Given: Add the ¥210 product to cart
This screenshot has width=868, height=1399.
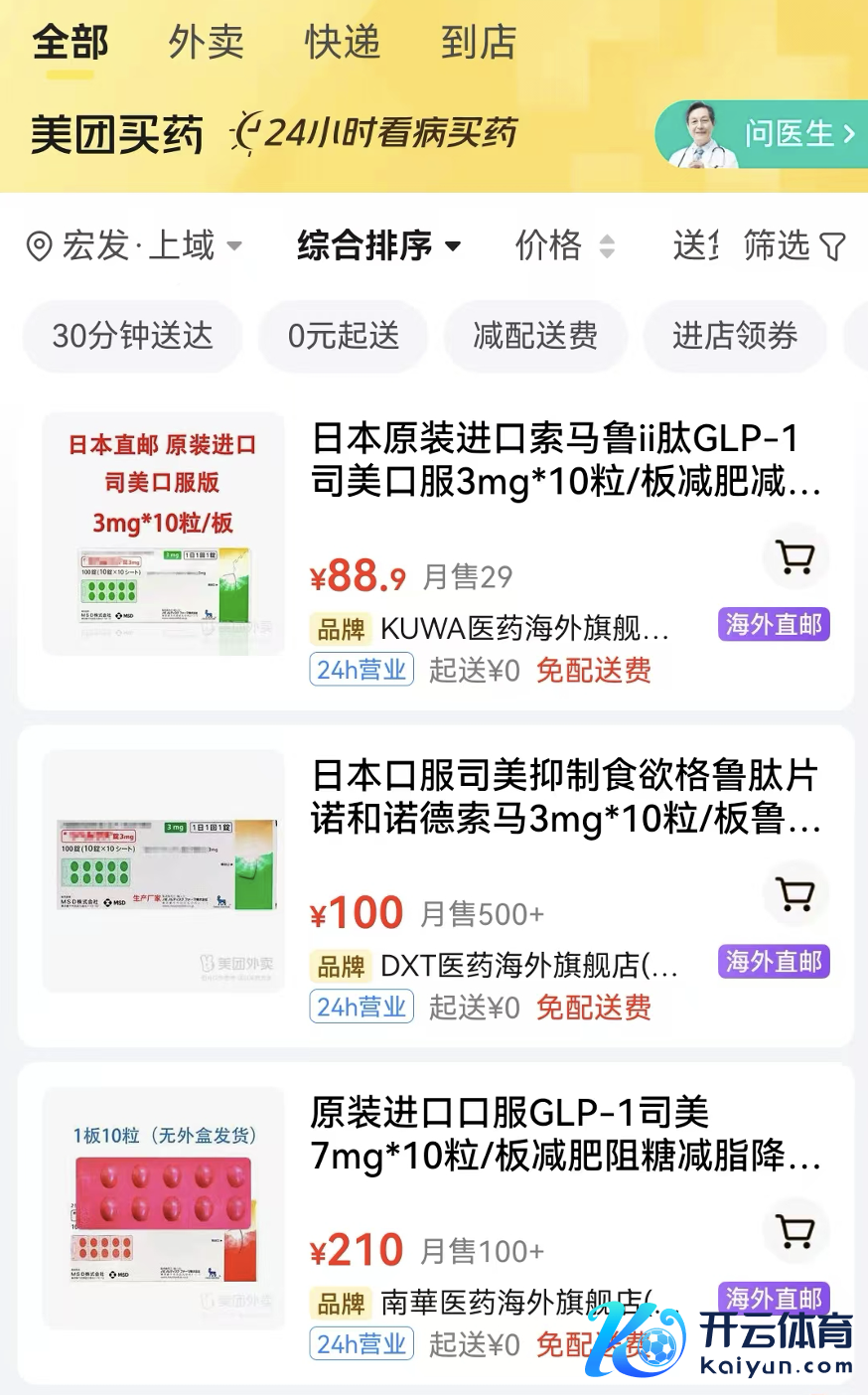Looking at the screenshot, I should [x=796, y=1231].
